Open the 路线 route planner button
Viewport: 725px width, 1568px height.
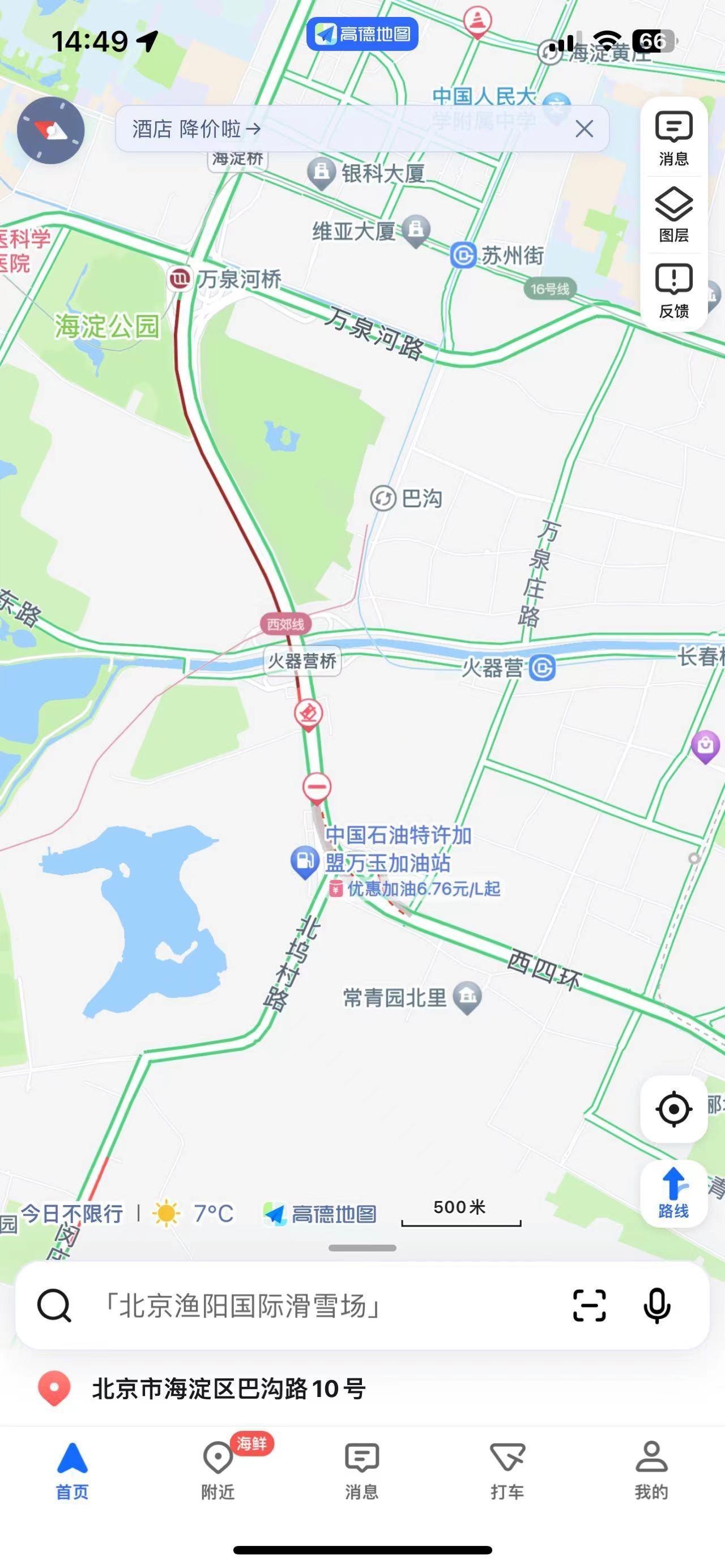(673, 1194)
